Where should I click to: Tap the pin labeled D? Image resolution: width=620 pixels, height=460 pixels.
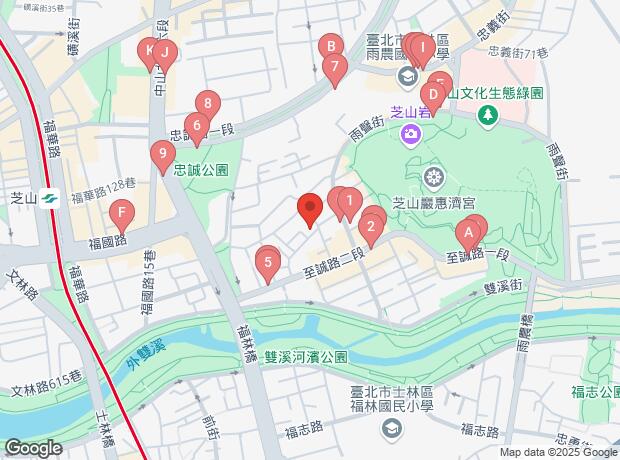pyautogui.click(x=432, y=96)
